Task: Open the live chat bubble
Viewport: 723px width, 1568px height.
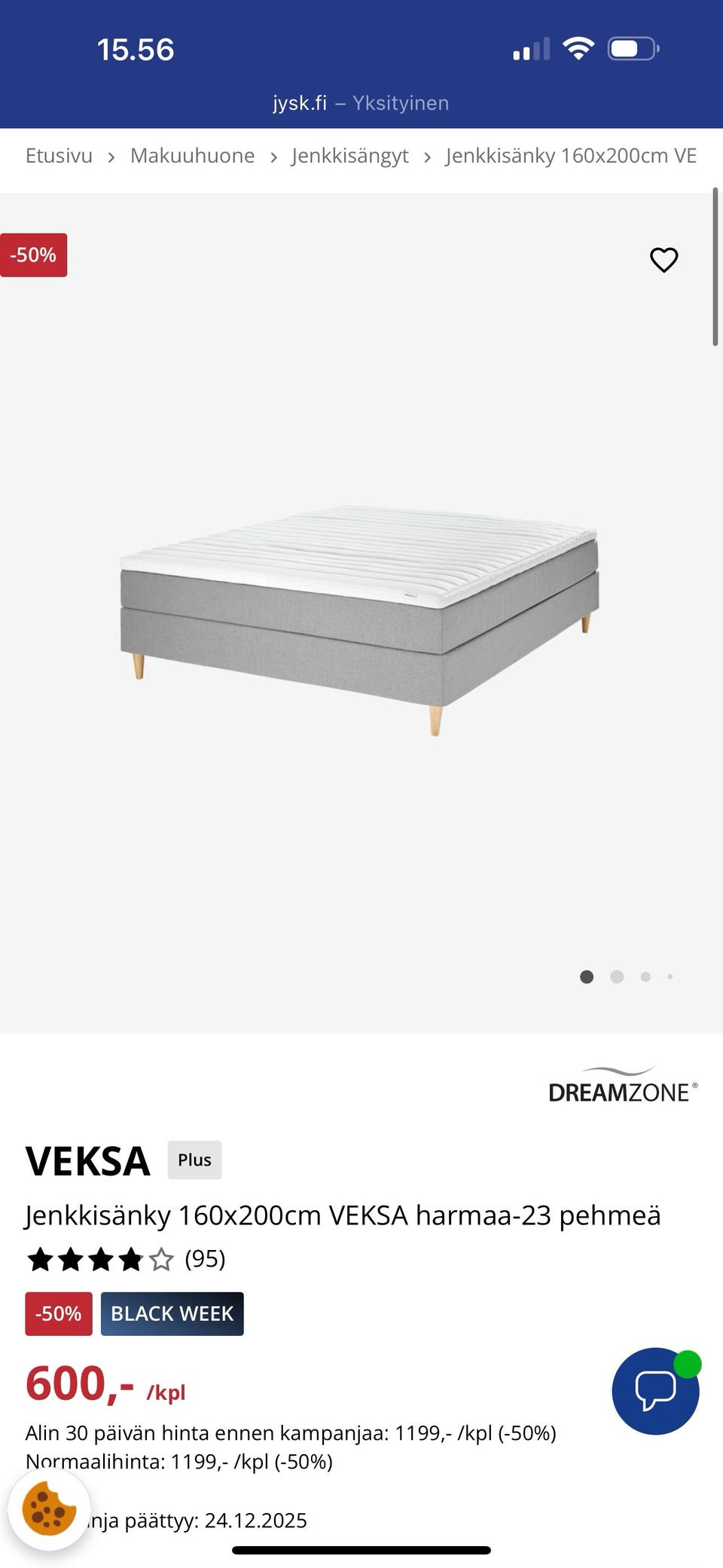Action: point(655,1390)
